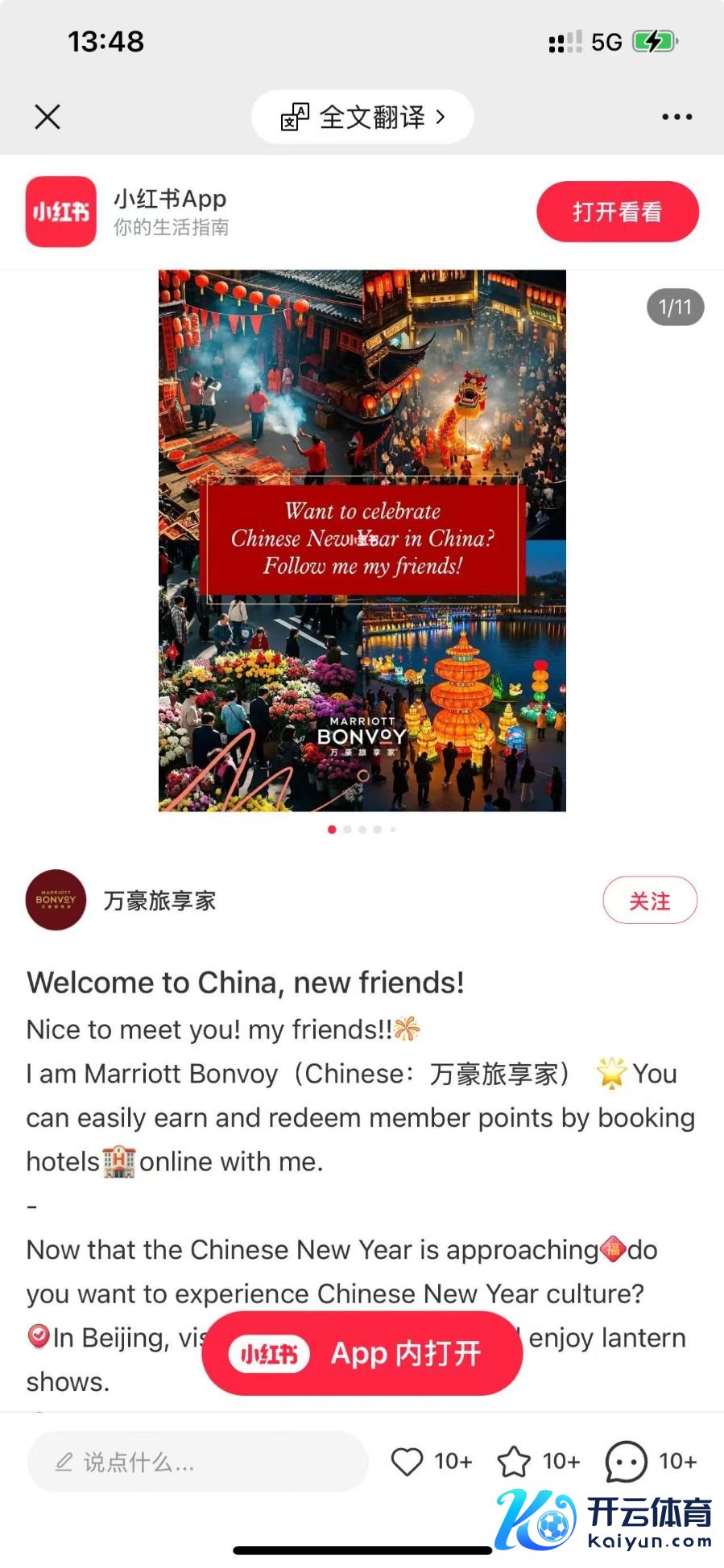The height and width of the screenshot is (1568, 724).
Task: Open the 万豪旅享家 profile avatar
Action: click(56, 900)
